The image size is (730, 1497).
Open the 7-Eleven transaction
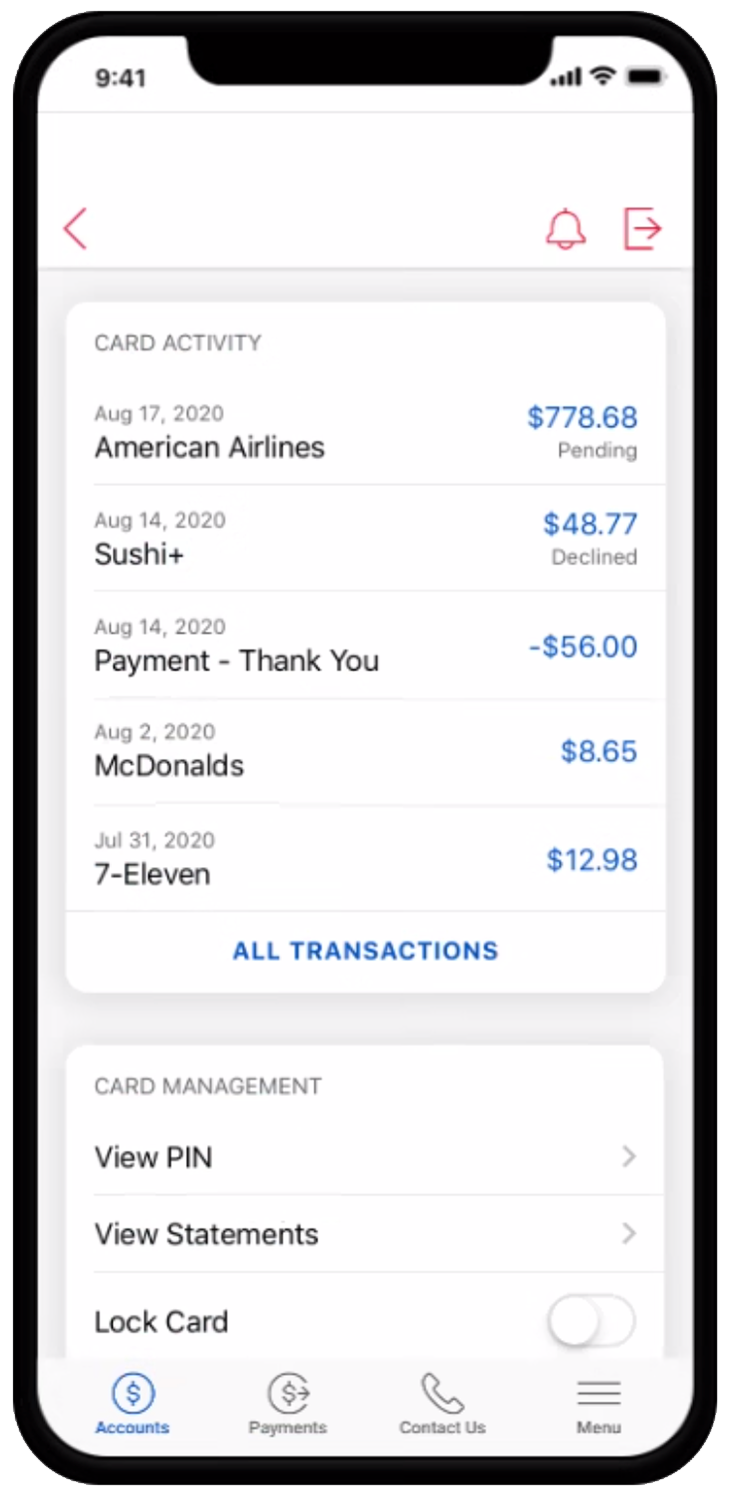(366, 859)
